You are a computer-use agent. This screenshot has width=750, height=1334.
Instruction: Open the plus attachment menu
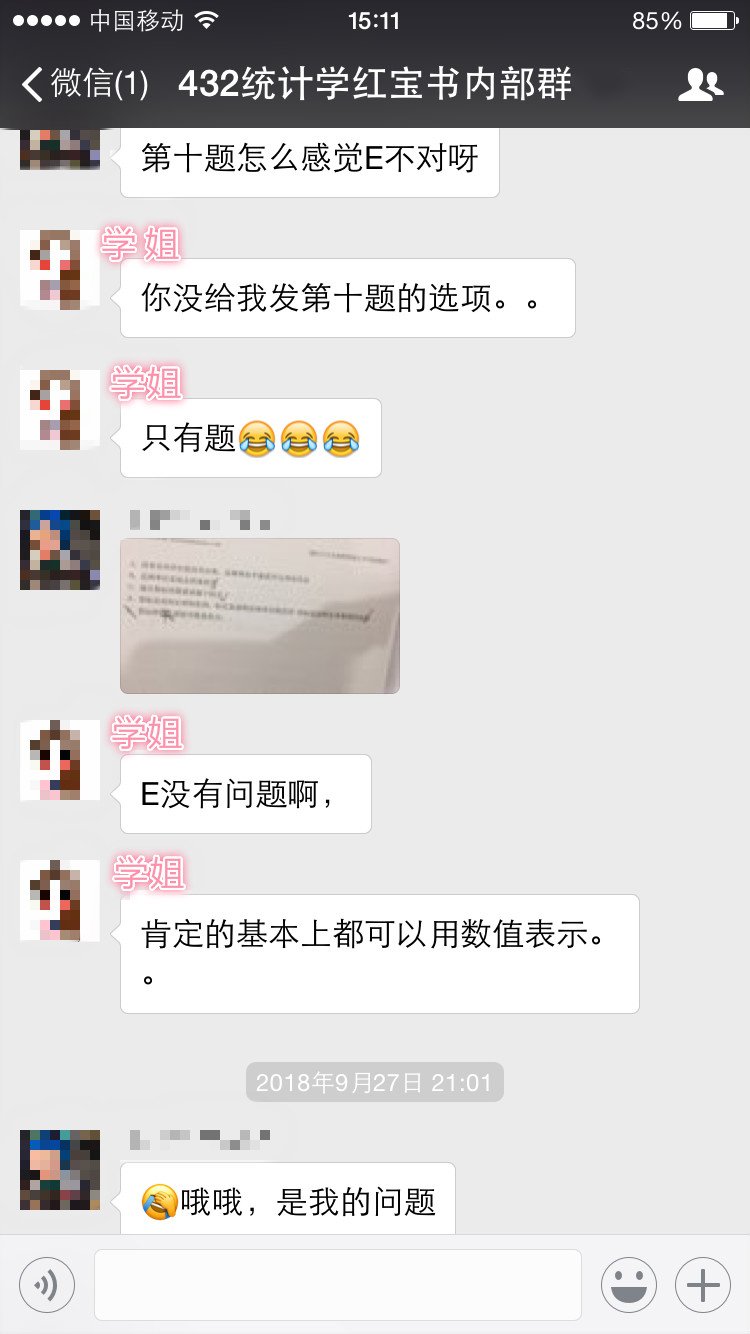click(703, 1285)
